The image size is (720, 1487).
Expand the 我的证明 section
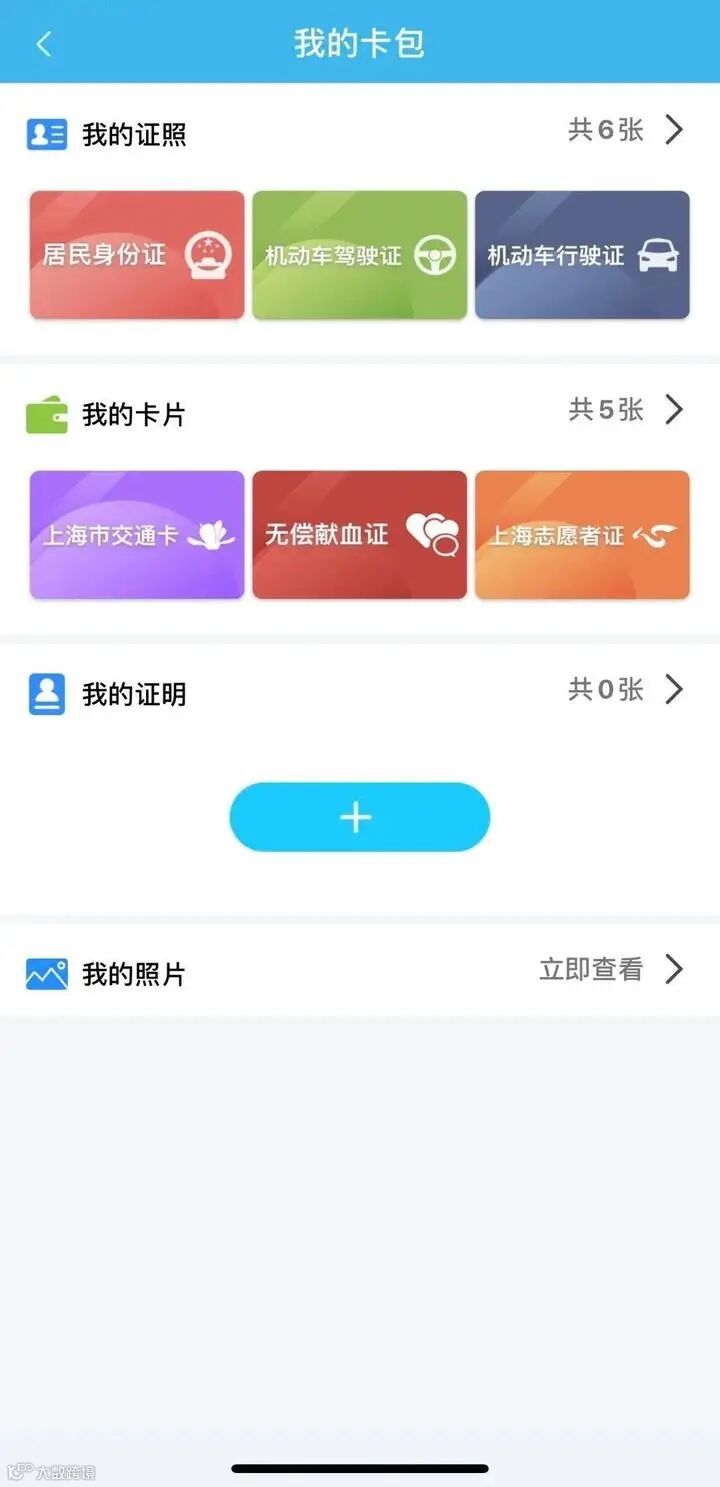(626, 690)
